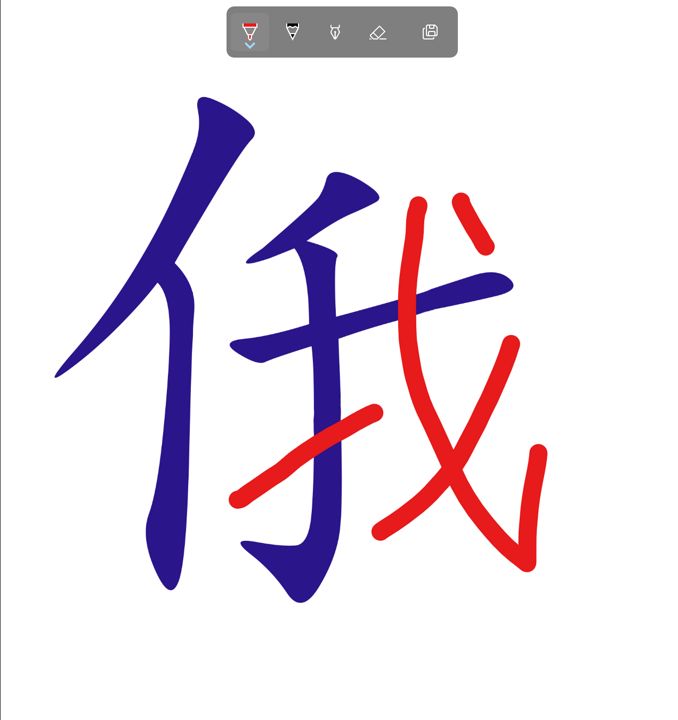Switch to the black pencil tool
Screen dimensions: 678x720
(292, 31)
